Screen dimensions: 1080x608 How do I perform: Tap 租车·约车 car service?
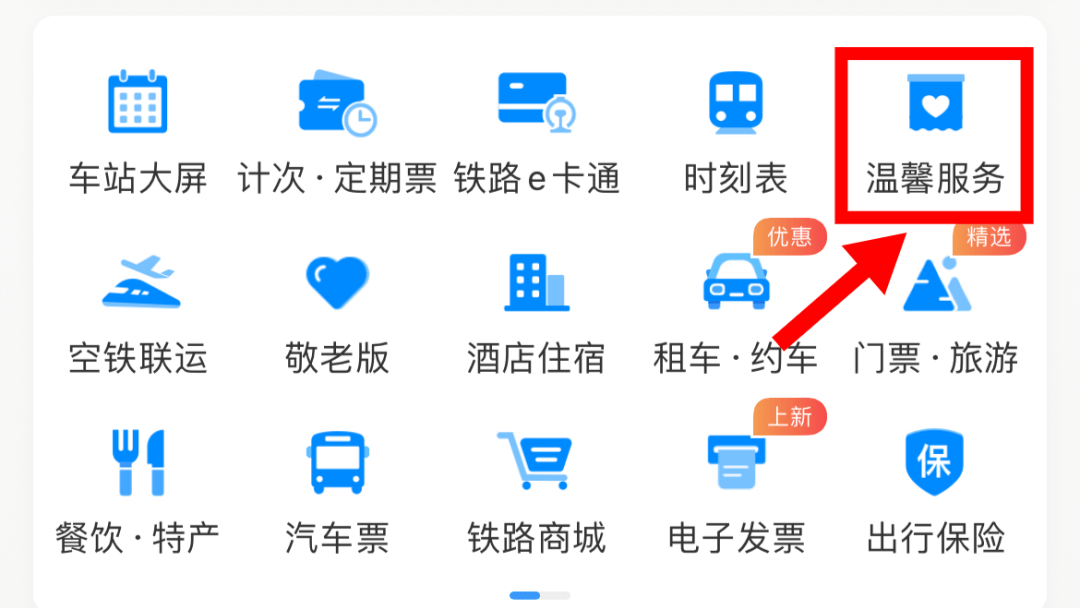(x=736, y=283)
